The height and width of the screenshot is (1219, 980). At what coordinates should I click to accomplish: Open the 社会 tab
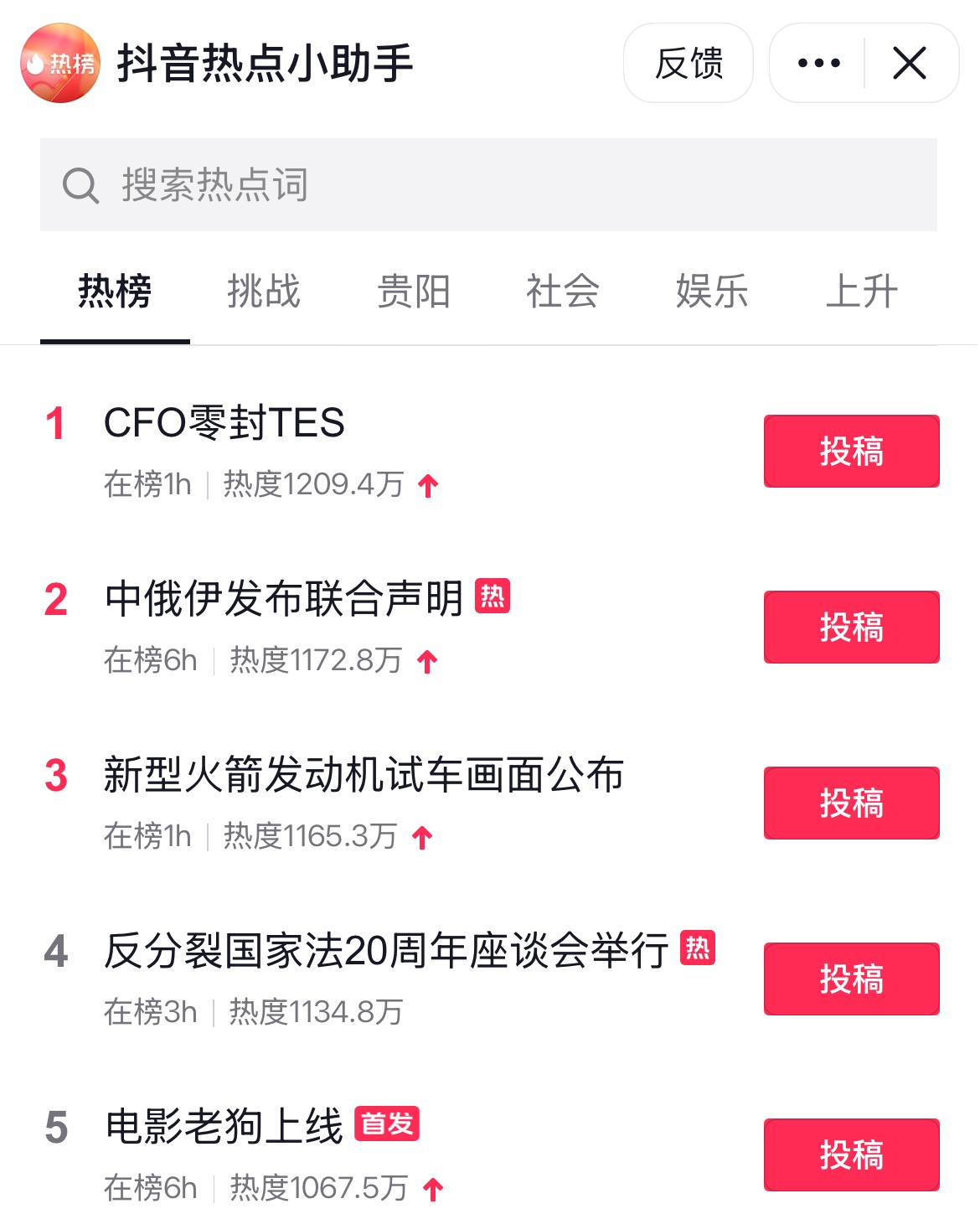(563, 292)
